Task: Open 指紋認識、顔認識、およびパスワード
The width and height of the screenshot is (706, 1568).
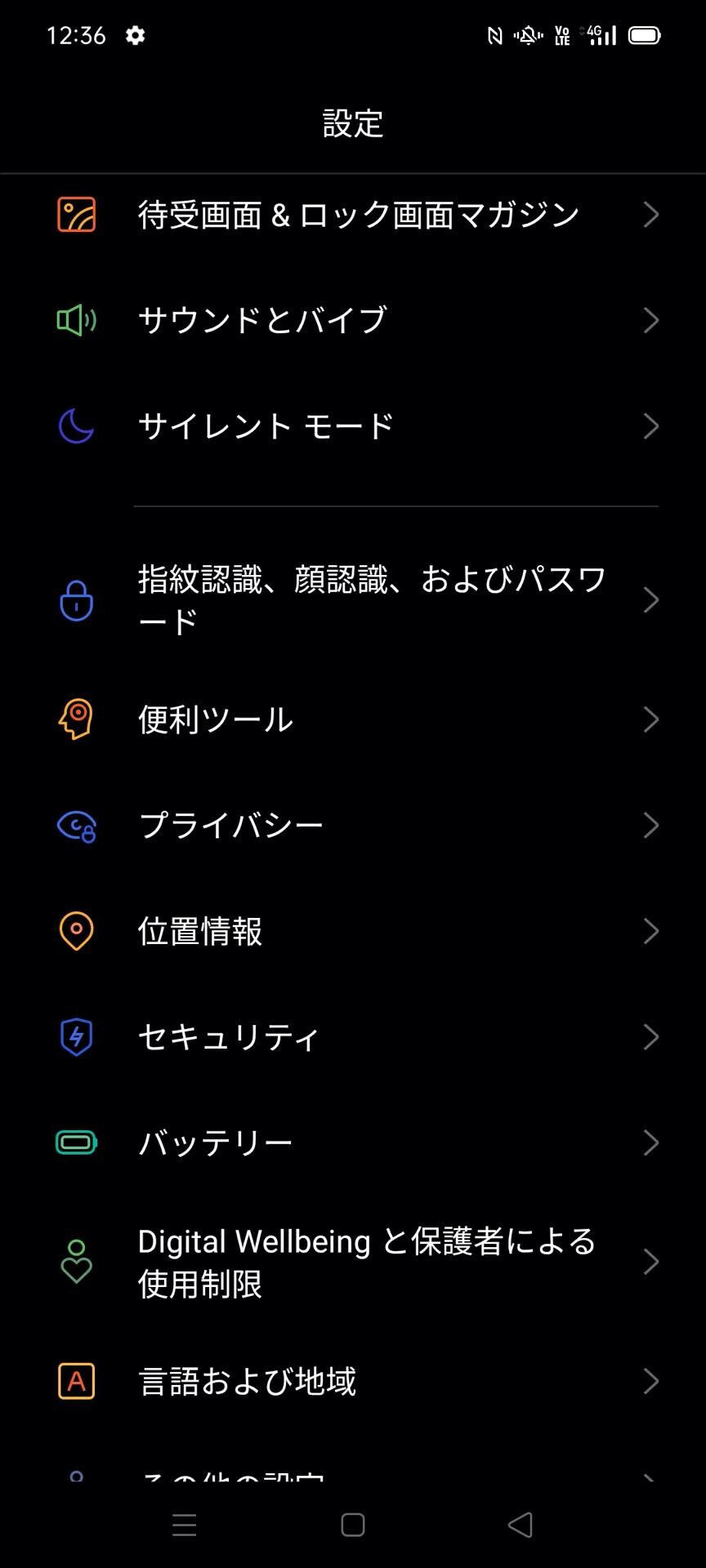Action: [353, 600]
